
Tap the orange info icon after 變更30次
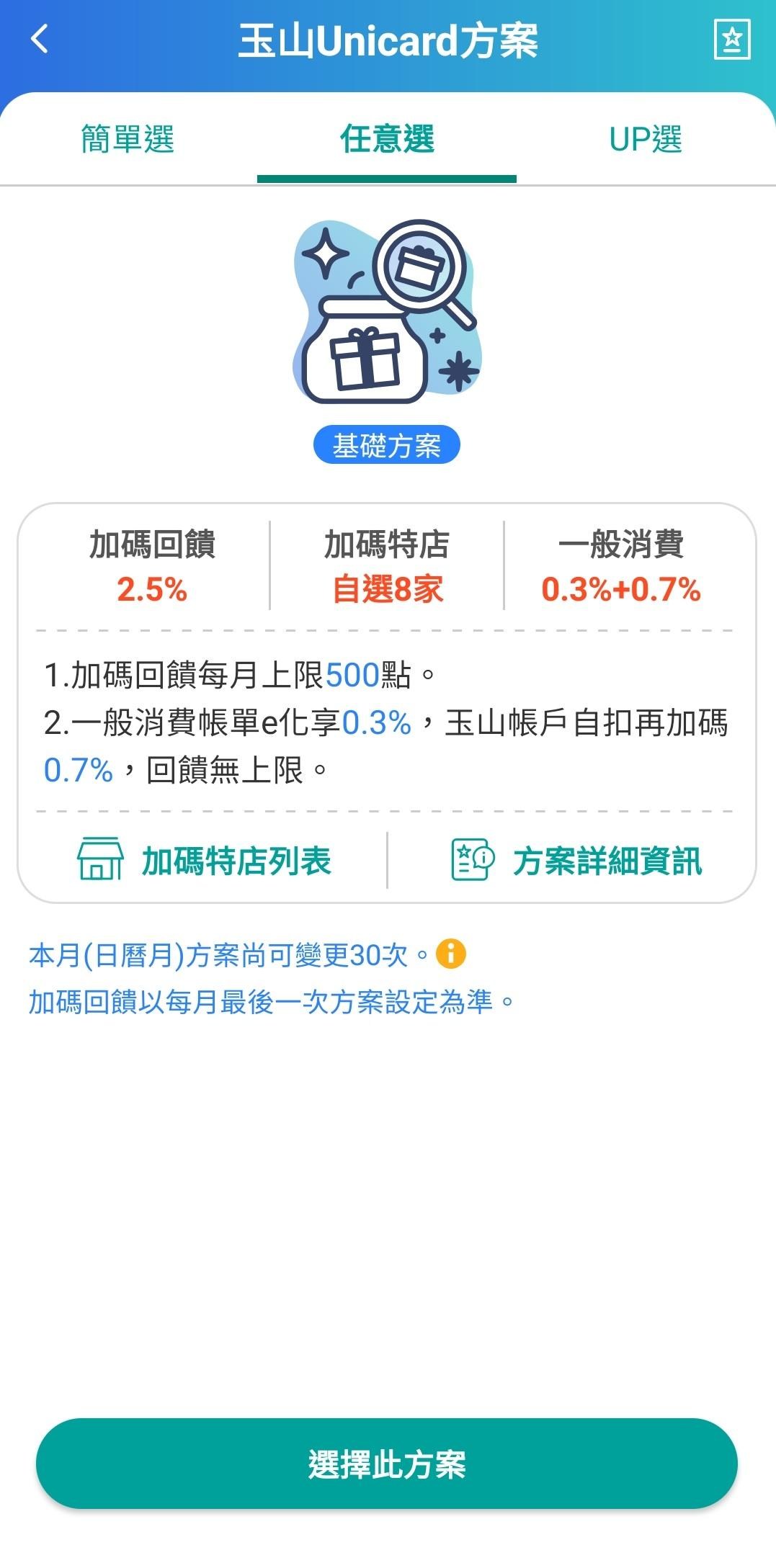pos(450,954)
